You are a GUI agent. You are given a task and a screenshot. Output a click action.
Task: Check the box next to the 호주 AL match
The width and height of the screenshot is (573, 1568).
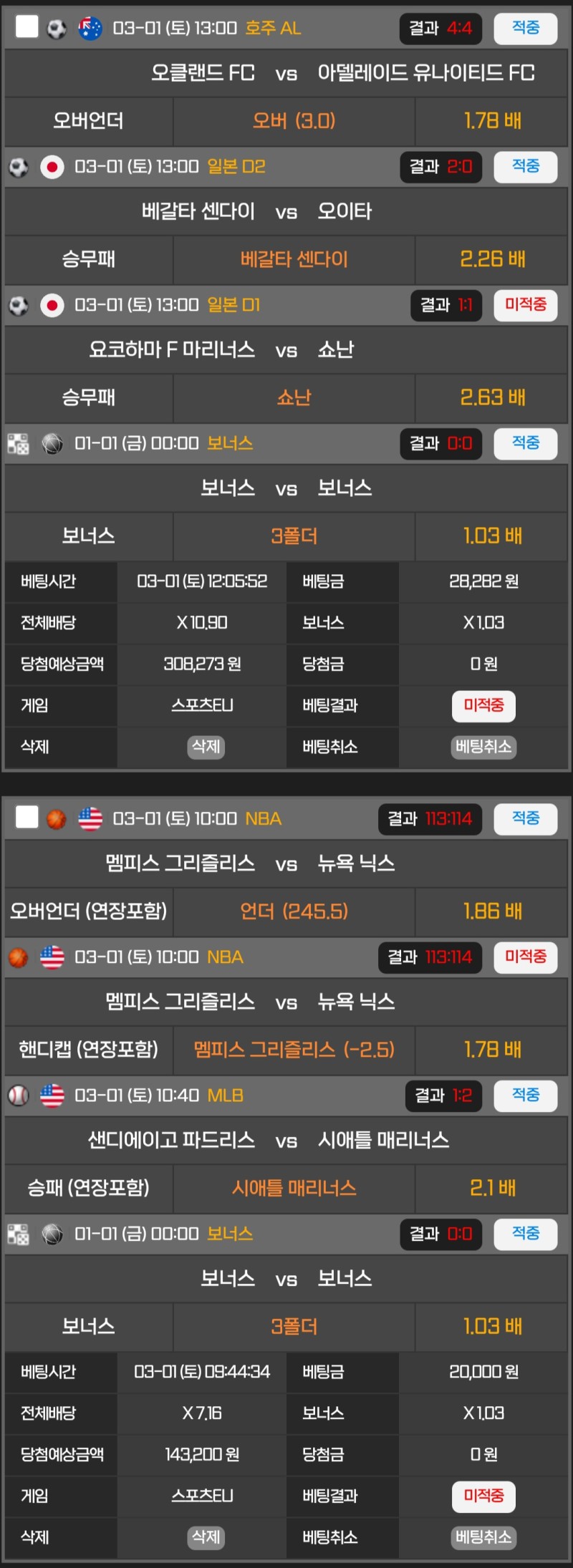click(27, 27)
